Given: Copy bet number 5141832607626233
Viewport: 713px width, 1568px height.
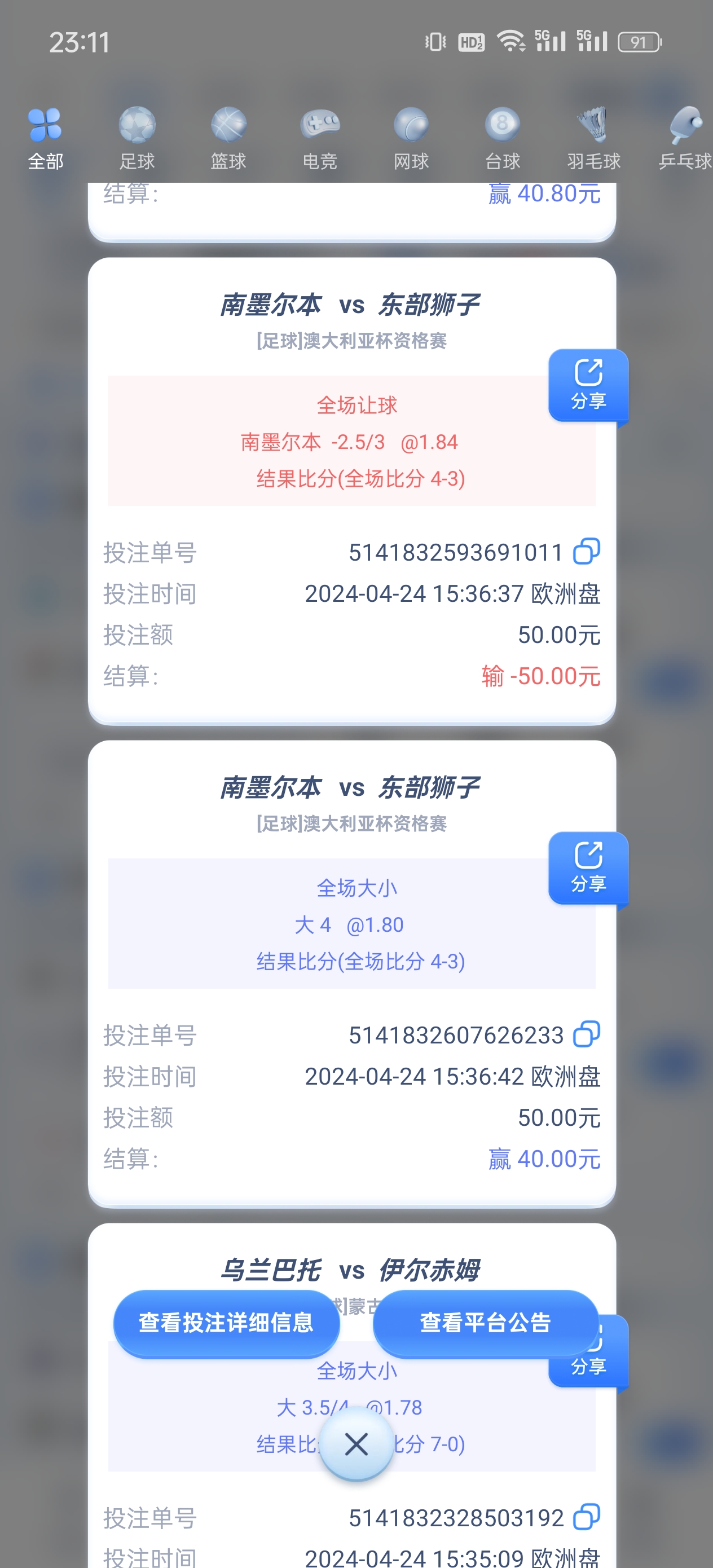Looking at the screenshot, I should click(x=586, y=1034).
